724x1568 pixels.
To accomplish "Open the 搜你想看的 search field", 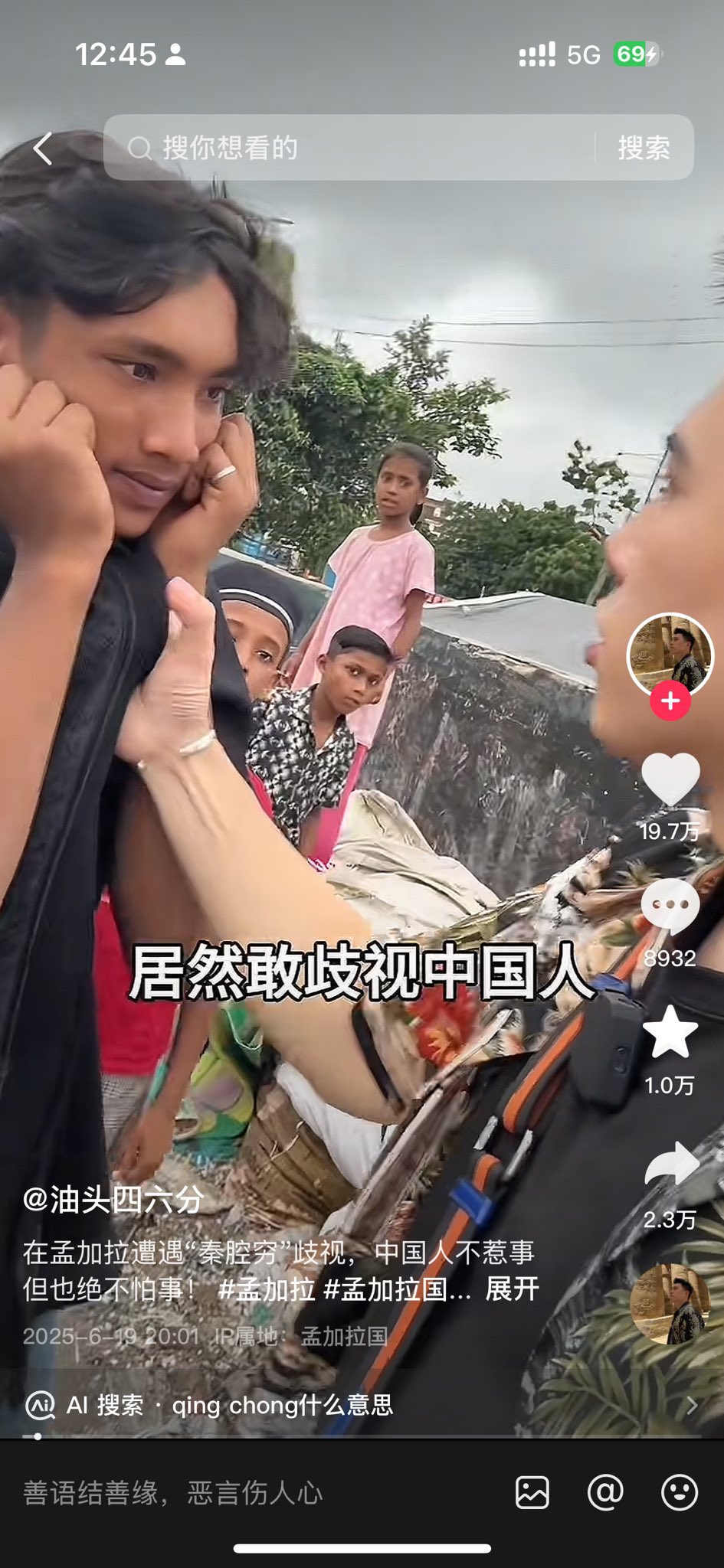I will pos(349,148).
